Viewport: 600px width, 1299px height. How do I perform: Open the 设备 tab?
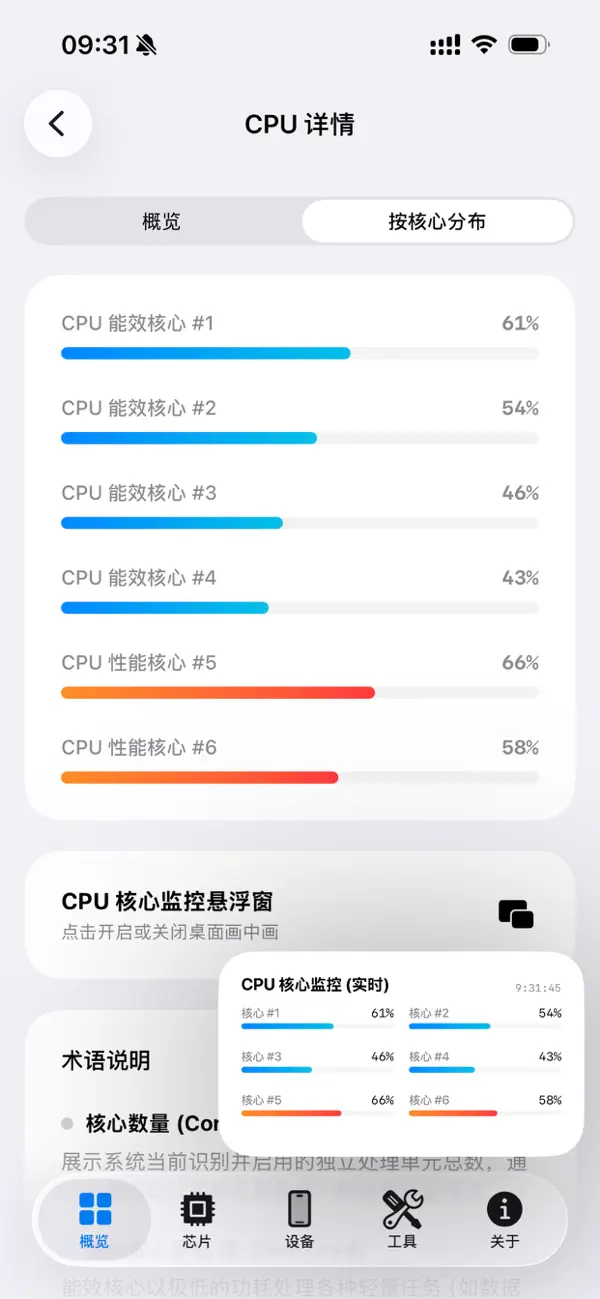[x=299, y=1220]
